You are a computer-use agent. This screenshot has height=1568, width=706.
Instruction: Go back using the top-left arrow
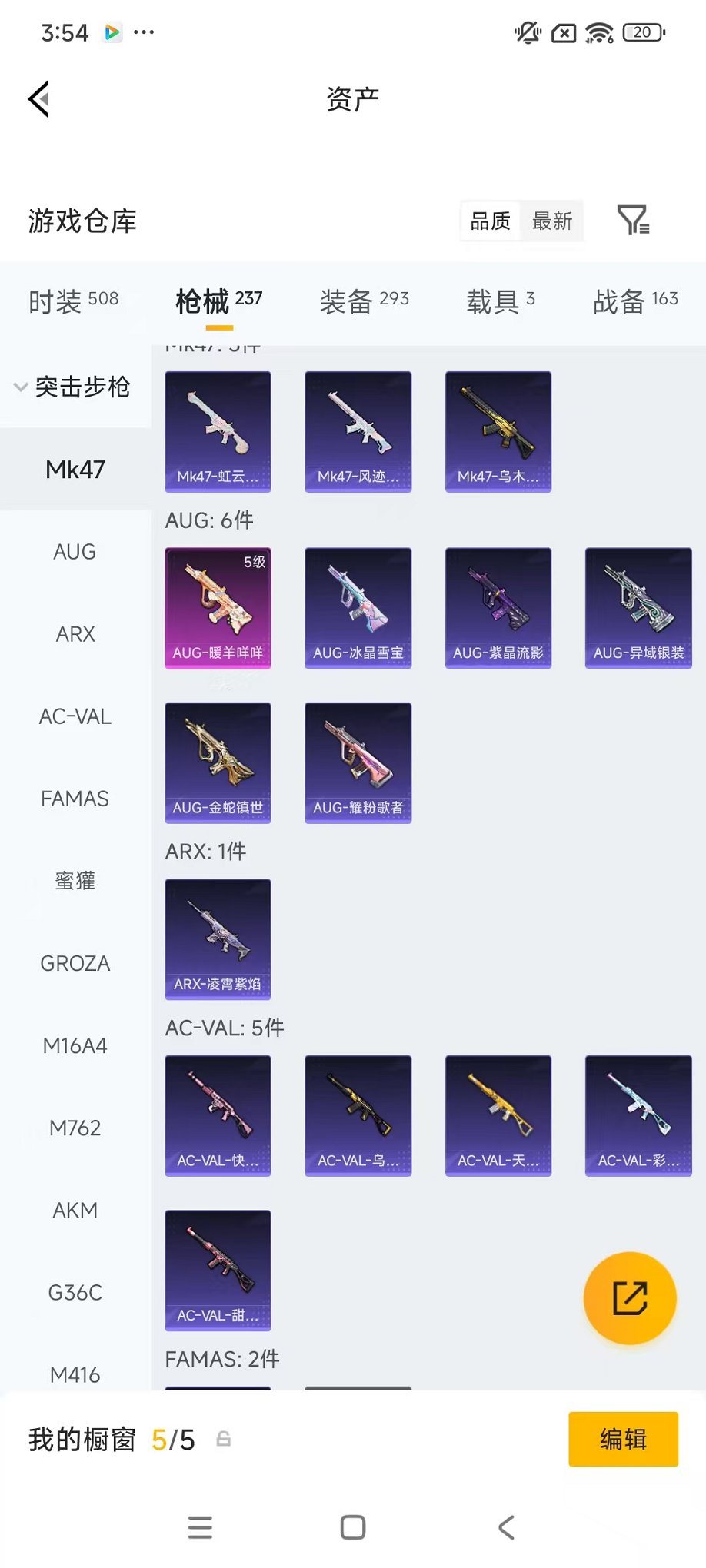coord(39,99)
